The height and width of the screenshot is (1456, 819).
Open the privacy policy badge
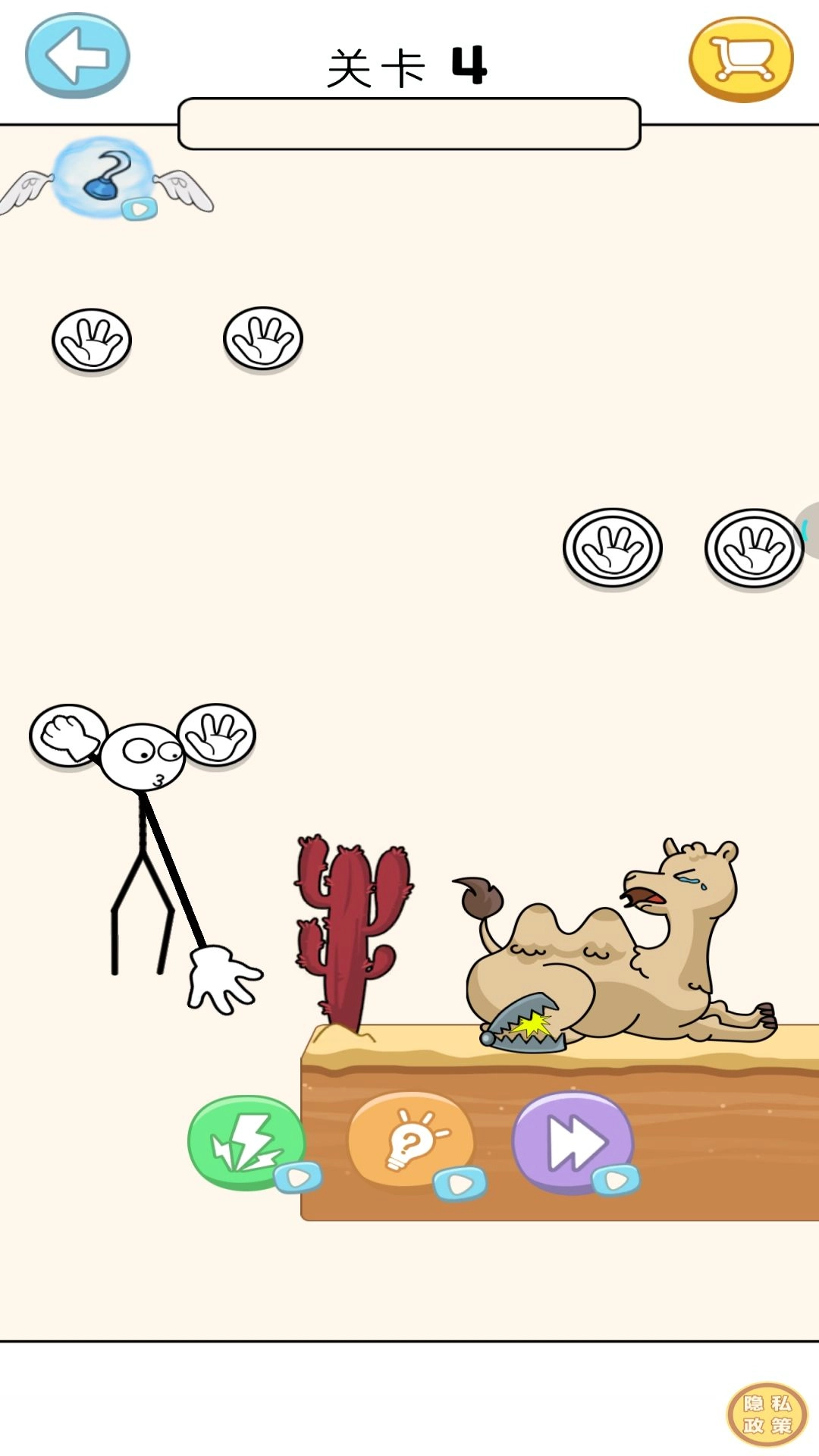(x=767, y=1414)
